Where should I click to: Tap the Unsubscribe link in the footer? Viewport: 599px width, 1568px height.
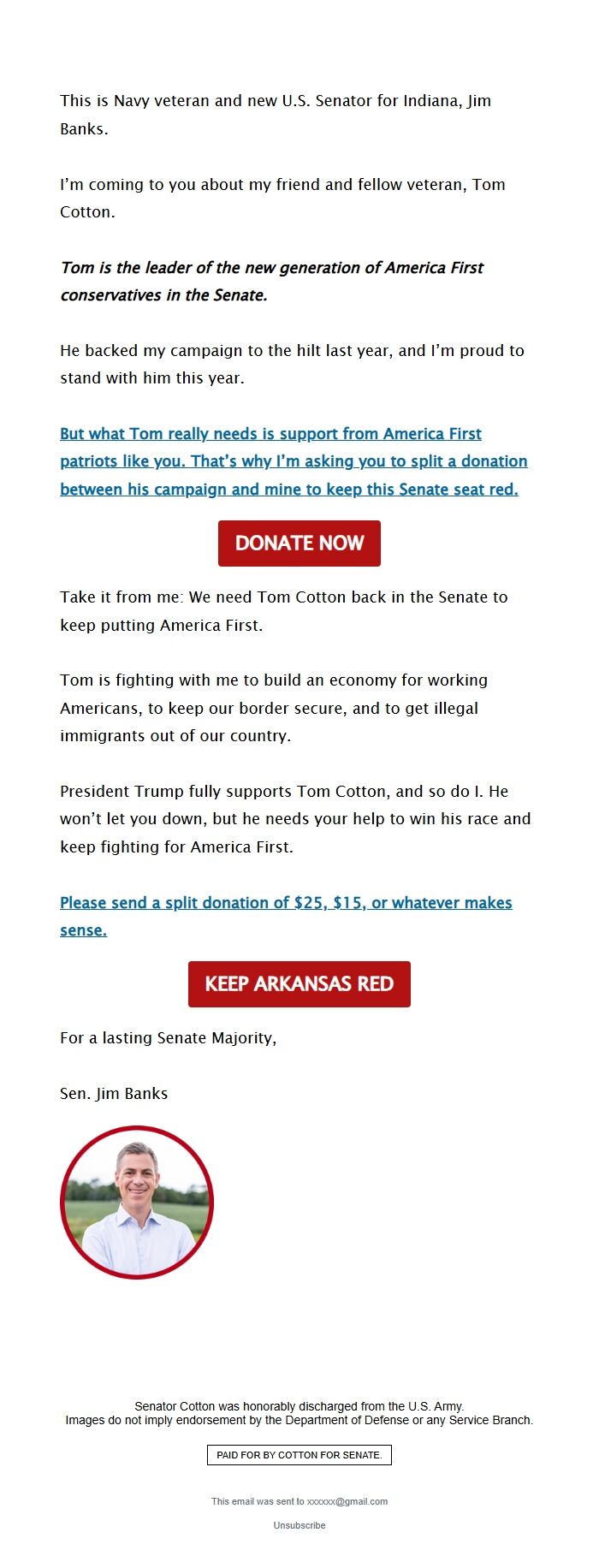click(x=299, y=1525)
